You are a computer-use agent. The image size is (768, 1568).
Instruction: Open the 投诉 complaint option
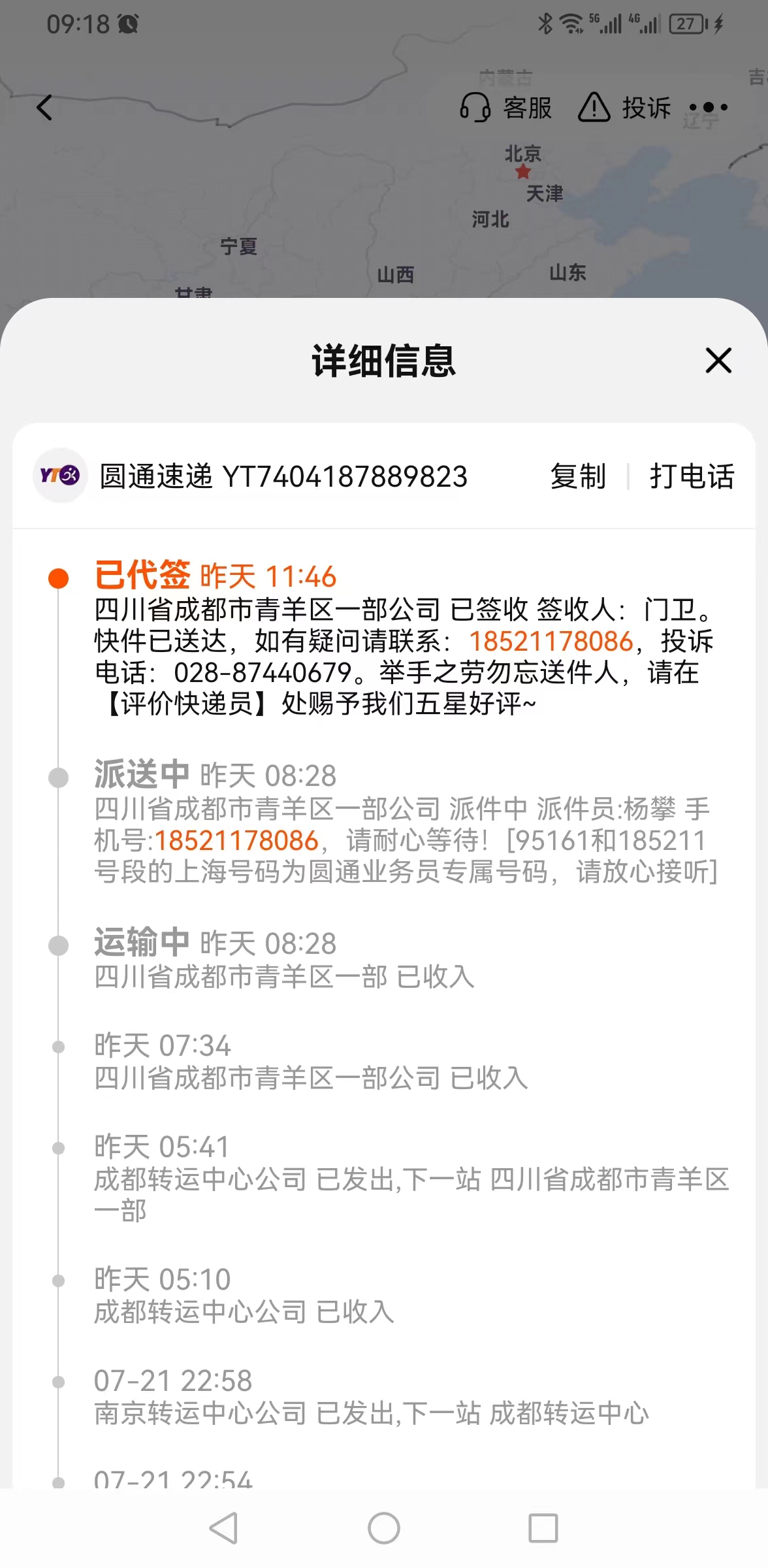point(624,108)
